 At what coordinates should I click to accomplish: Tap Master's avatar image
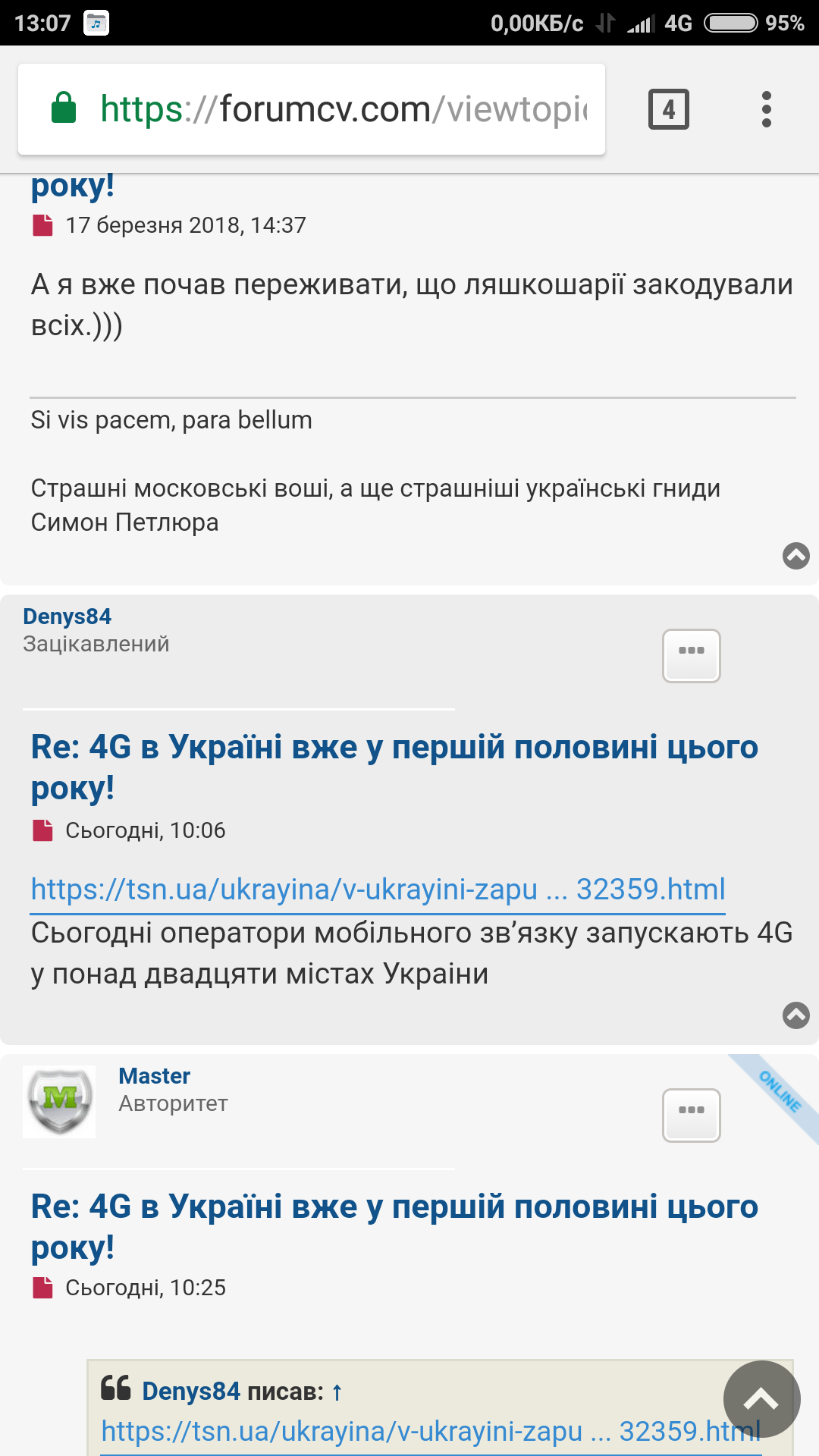click(59, 1101)
